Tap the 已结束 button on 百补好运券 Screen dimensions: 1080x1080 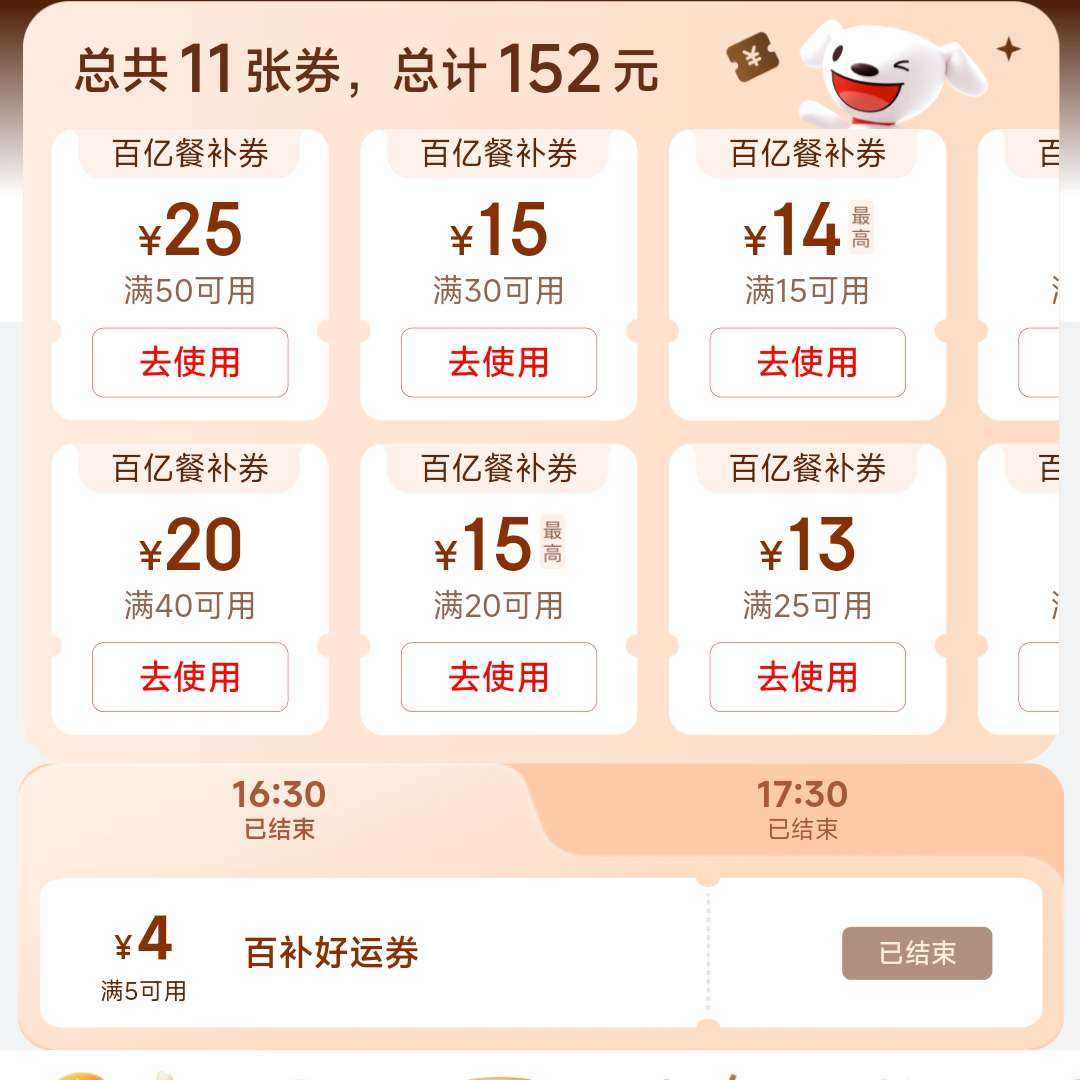click(x=917, y=953)
